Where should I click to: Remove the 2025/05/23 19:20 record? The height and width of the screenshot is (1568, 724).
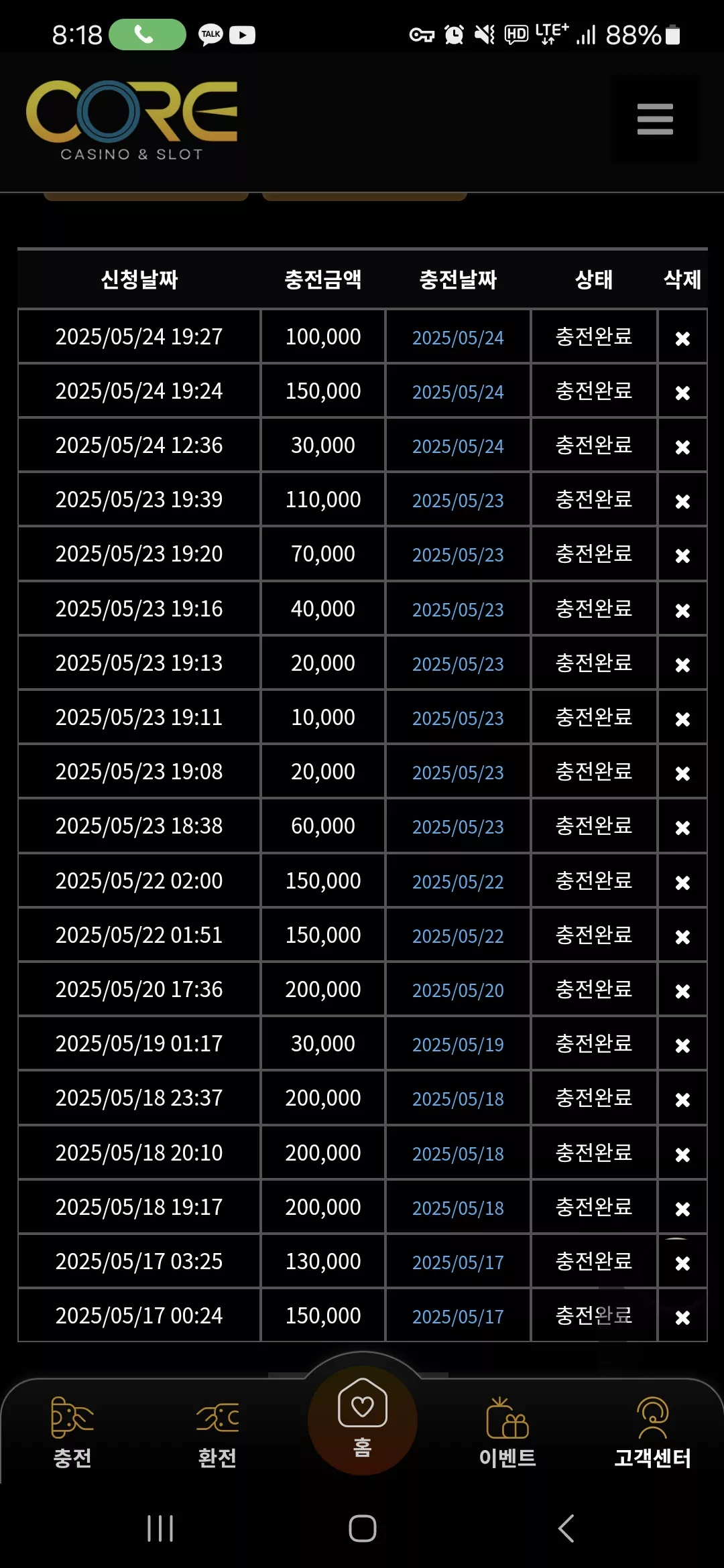pyautogui.click(x=682, y=556)
